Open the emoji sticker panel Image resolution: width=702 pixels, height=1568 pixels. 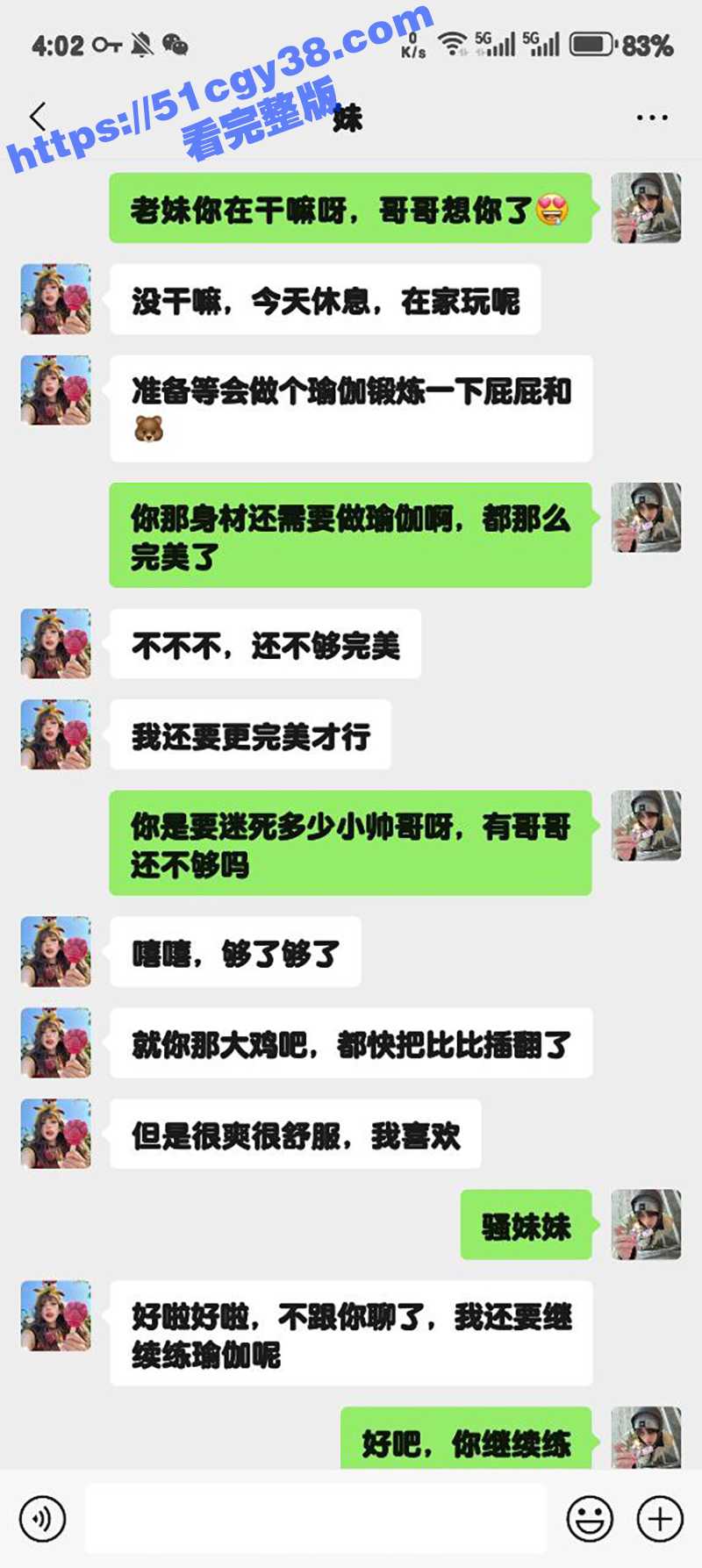click(590, 1518)
